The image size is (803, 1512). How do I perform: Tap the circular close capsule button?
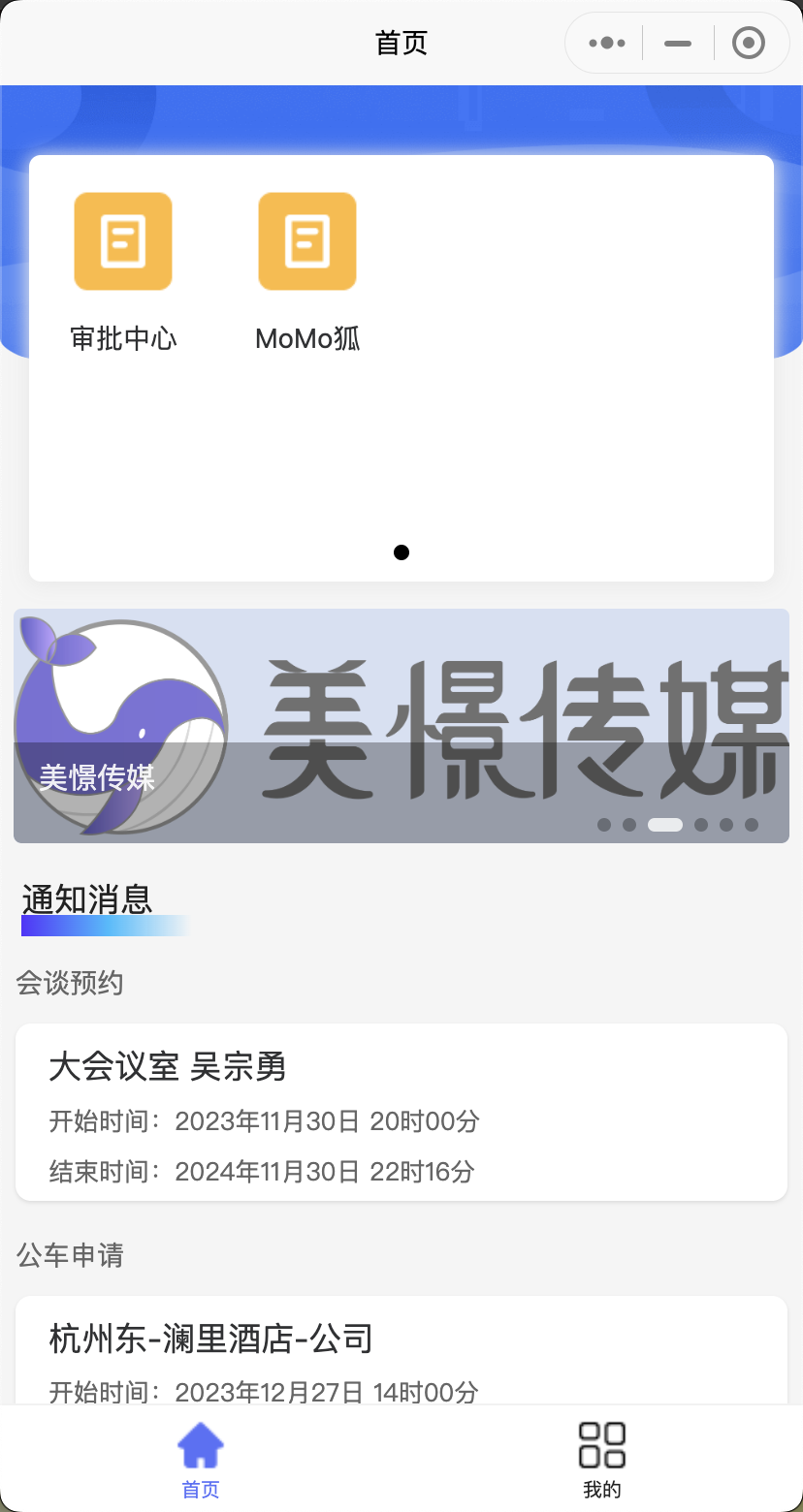tap(748, 43)
